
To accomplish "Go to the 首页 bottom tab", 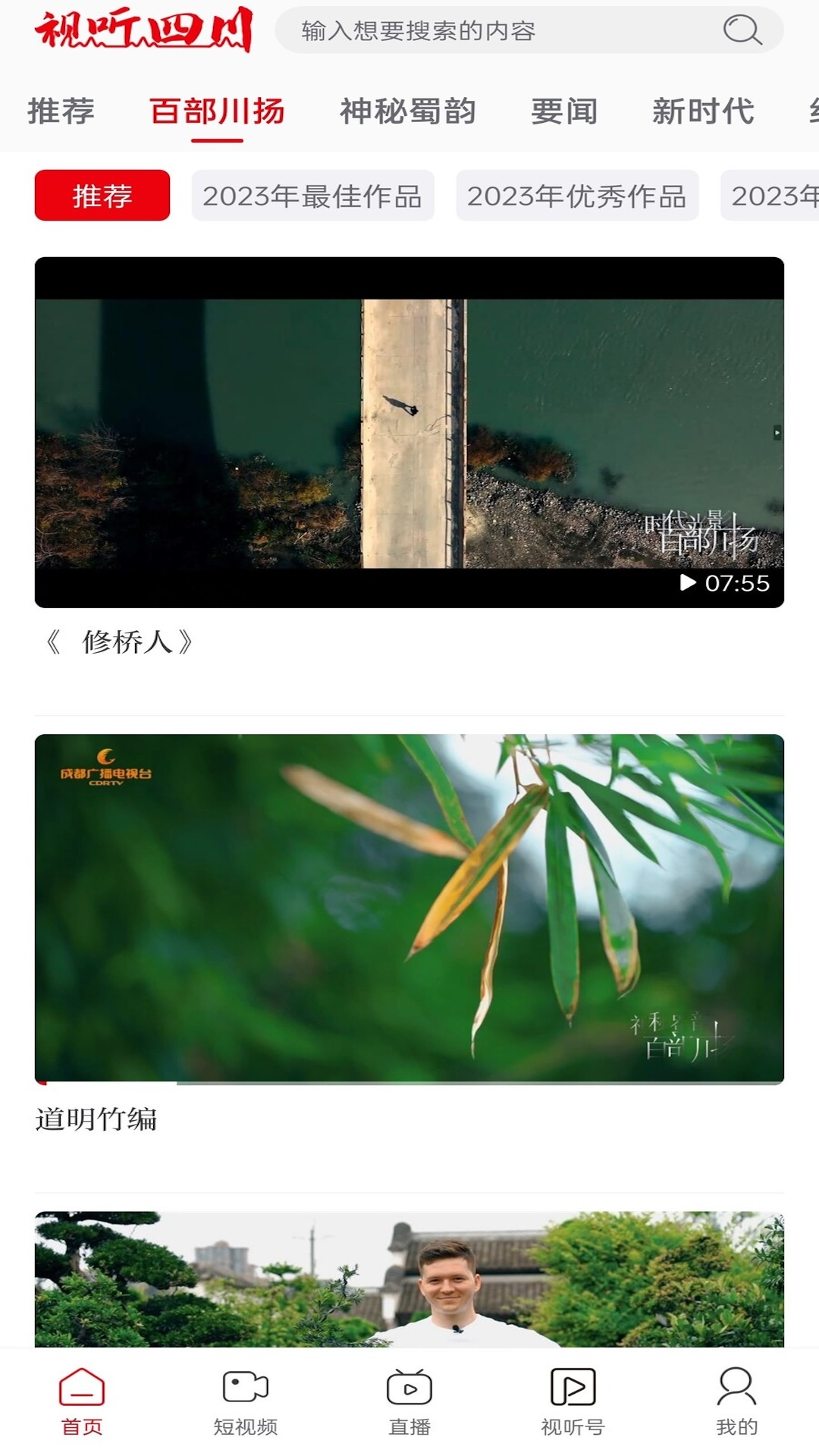I will tap(82, 1402).
